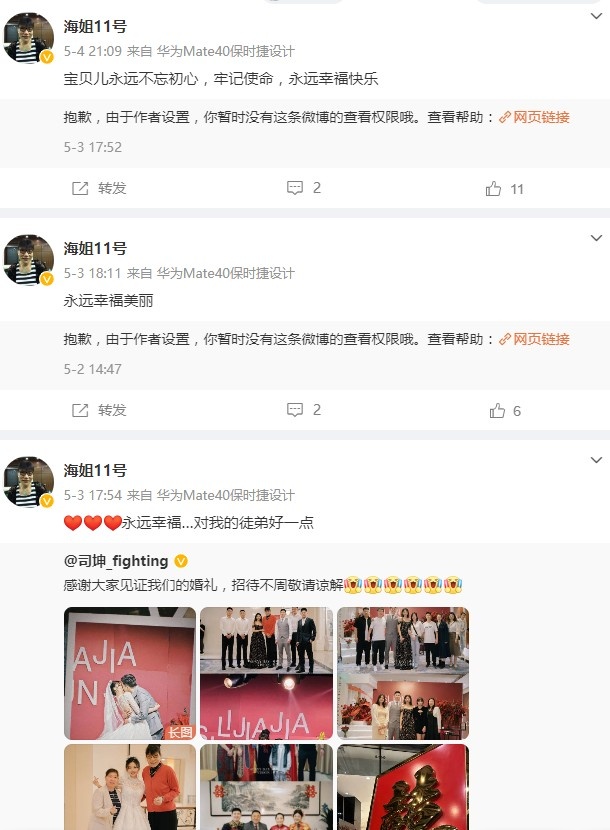This screenshot has width=610, height=830.
Task: Like the 永远幸福美丽 post
Action: click(505, 411)
